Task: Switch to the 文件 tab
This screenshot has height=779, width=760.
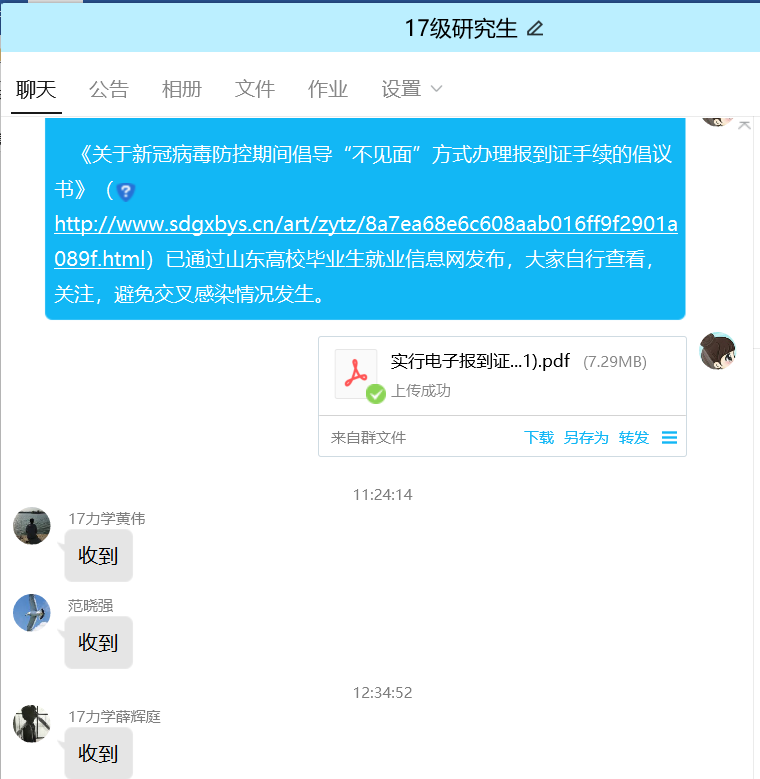Action: click(255, 89)
